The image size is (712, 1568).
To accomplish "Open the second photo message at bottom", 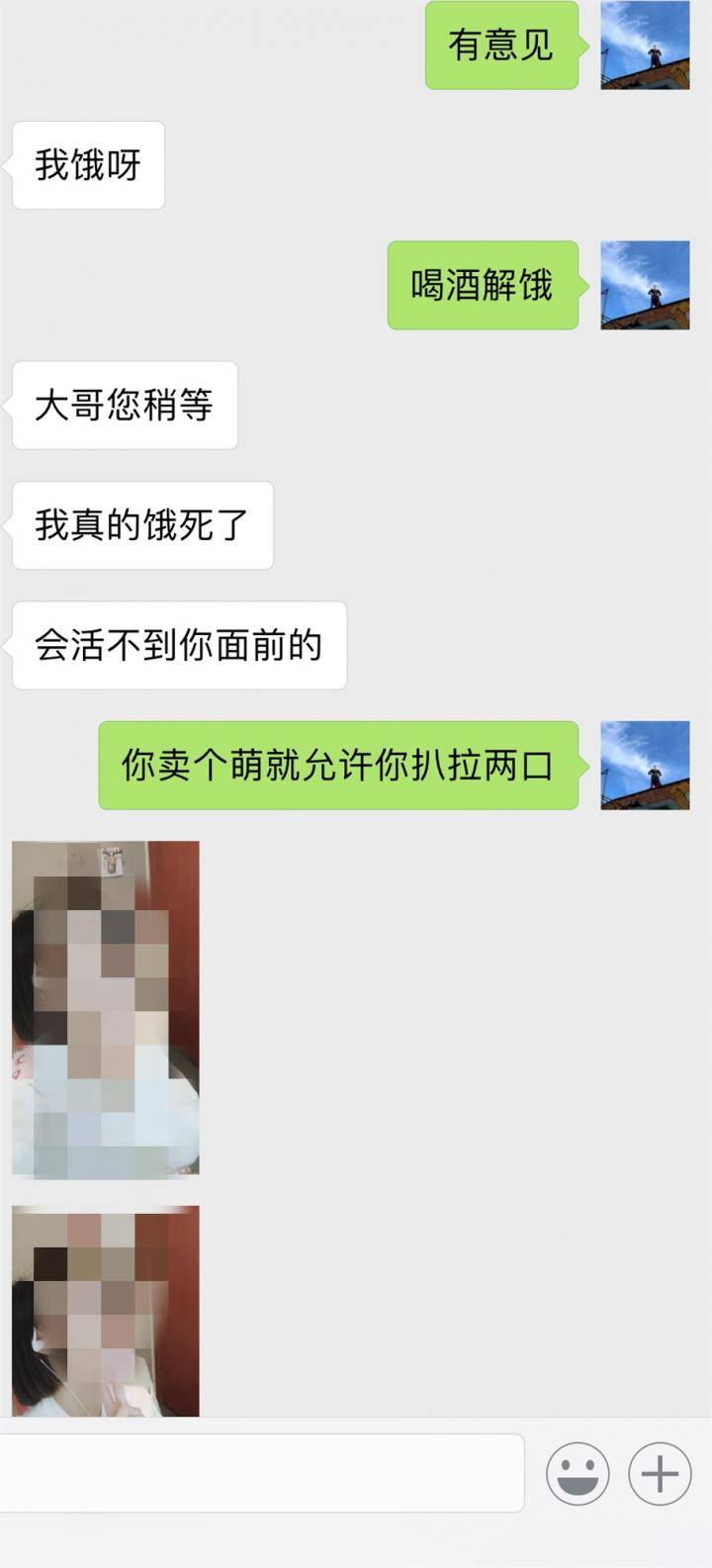I will pyautogui.click(x=106, y=1311).
